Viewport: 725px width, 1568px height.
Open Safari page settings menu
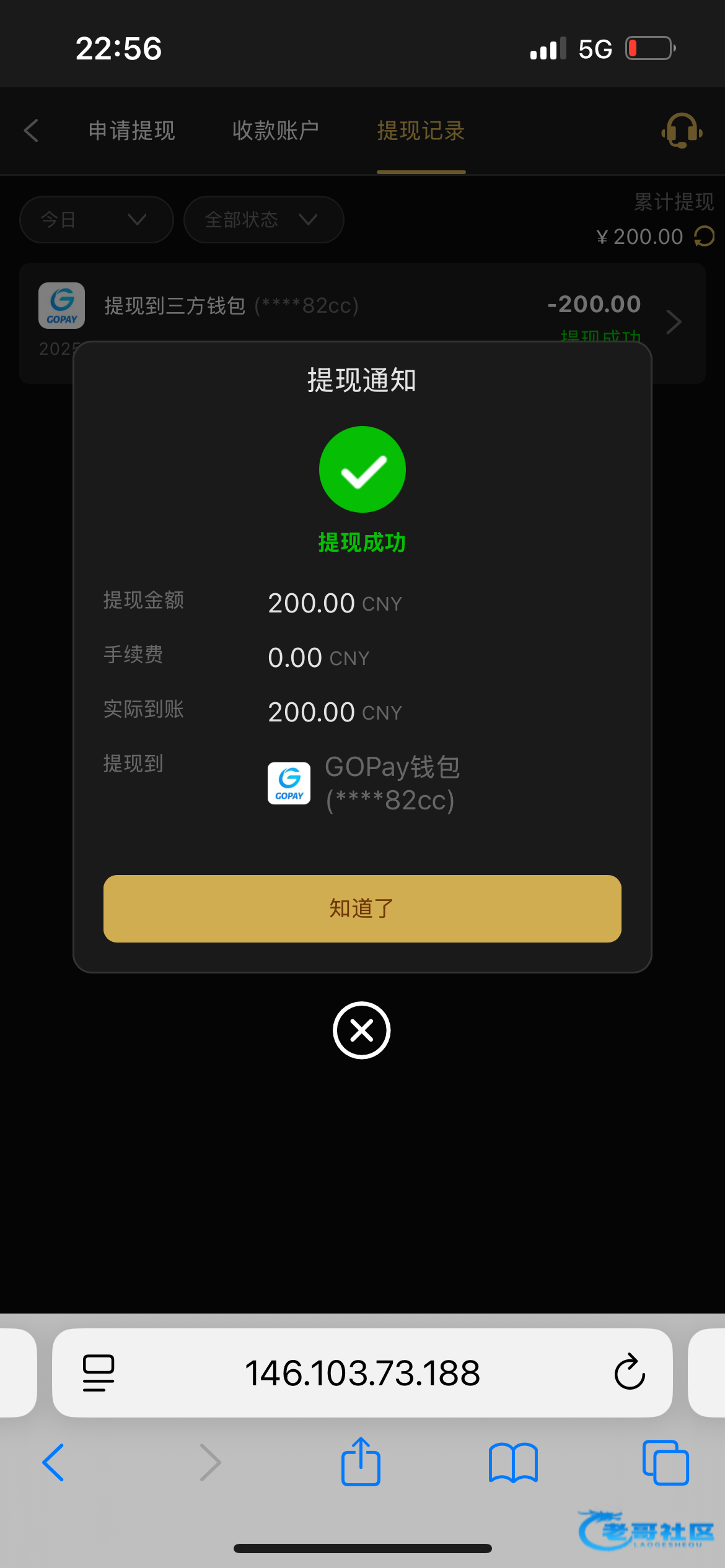(99, 1372)
